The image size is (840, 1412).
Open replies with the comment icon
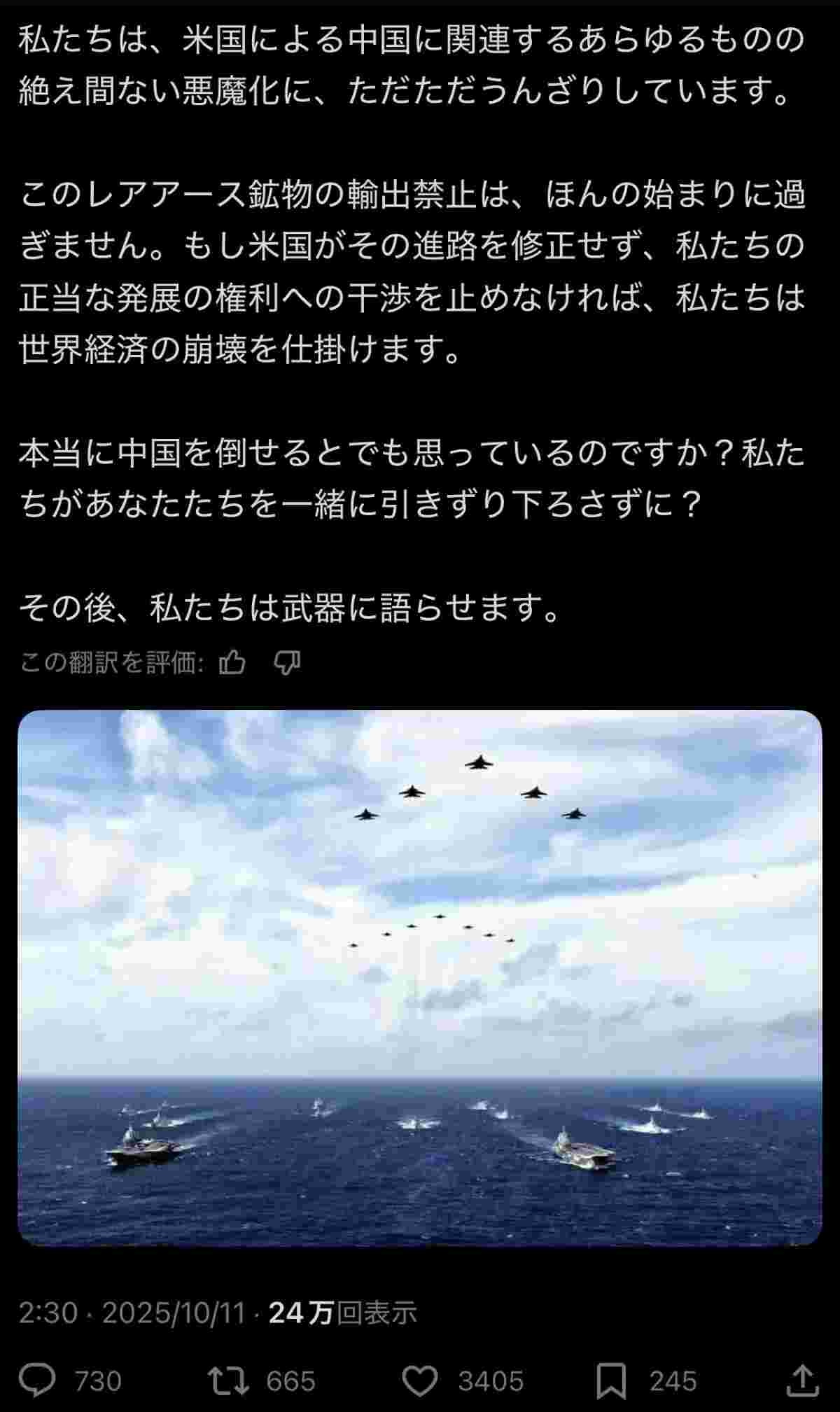pyautogui.click(x=37, y=1380)
